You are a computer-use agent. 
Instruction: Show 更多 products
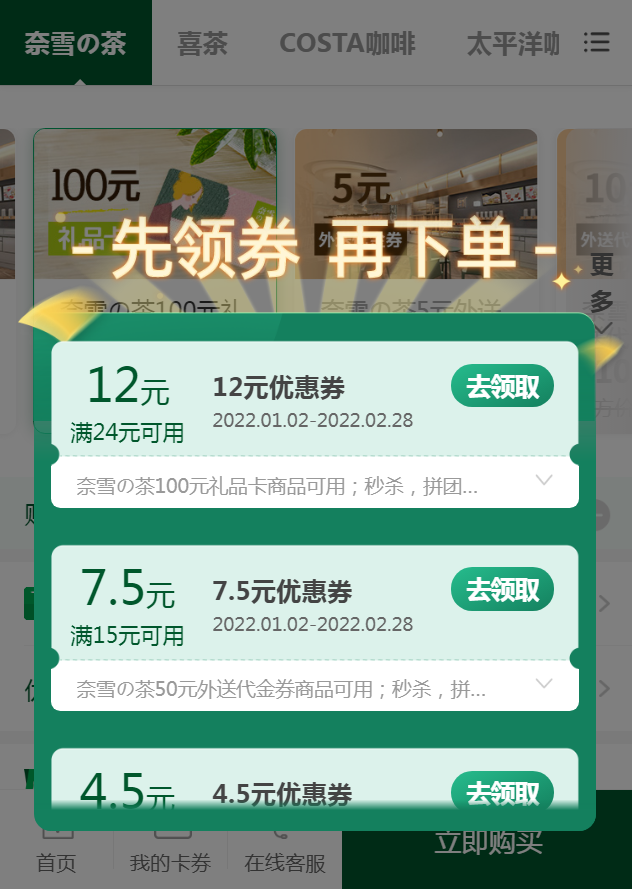602,285
